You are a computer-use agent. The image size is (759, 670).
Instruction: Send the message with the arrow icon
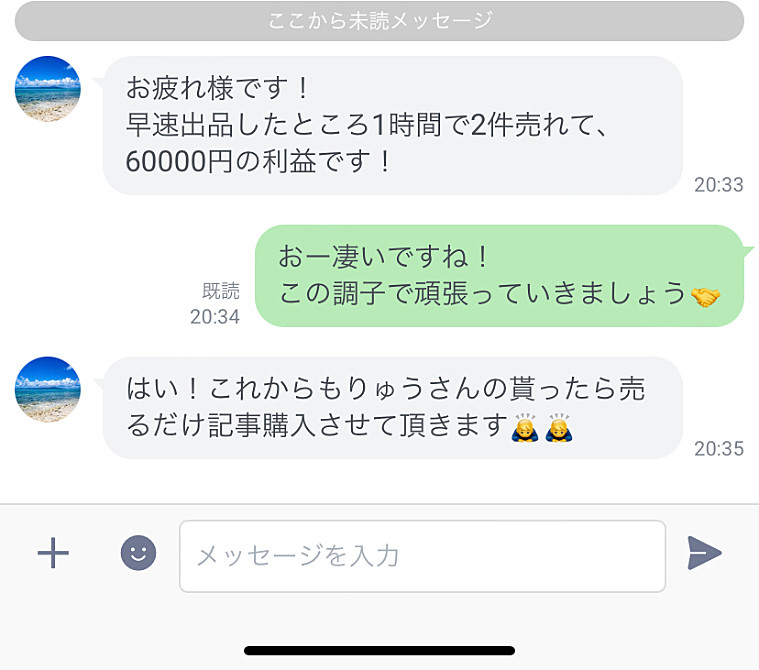tap(704, 553)
